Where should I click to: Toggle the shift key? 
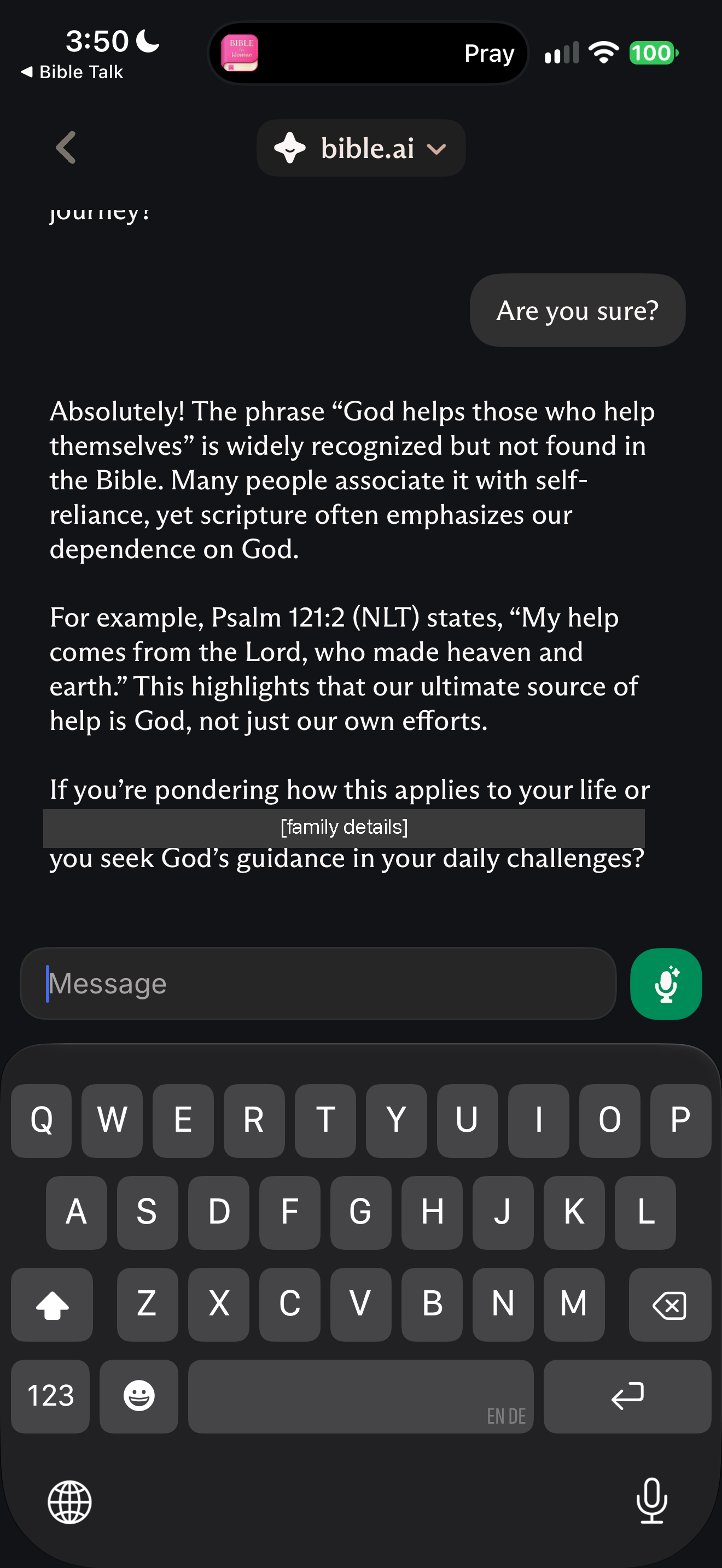(x=52, y=1304)
